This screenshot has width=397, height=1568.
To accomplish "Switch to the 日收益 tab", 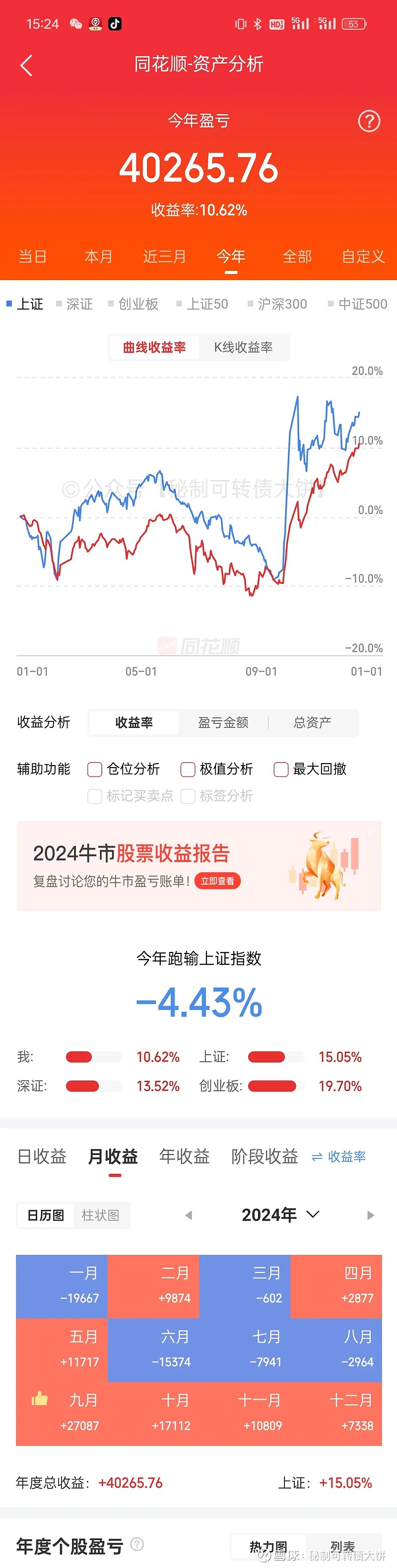I will pos(41,1156).
